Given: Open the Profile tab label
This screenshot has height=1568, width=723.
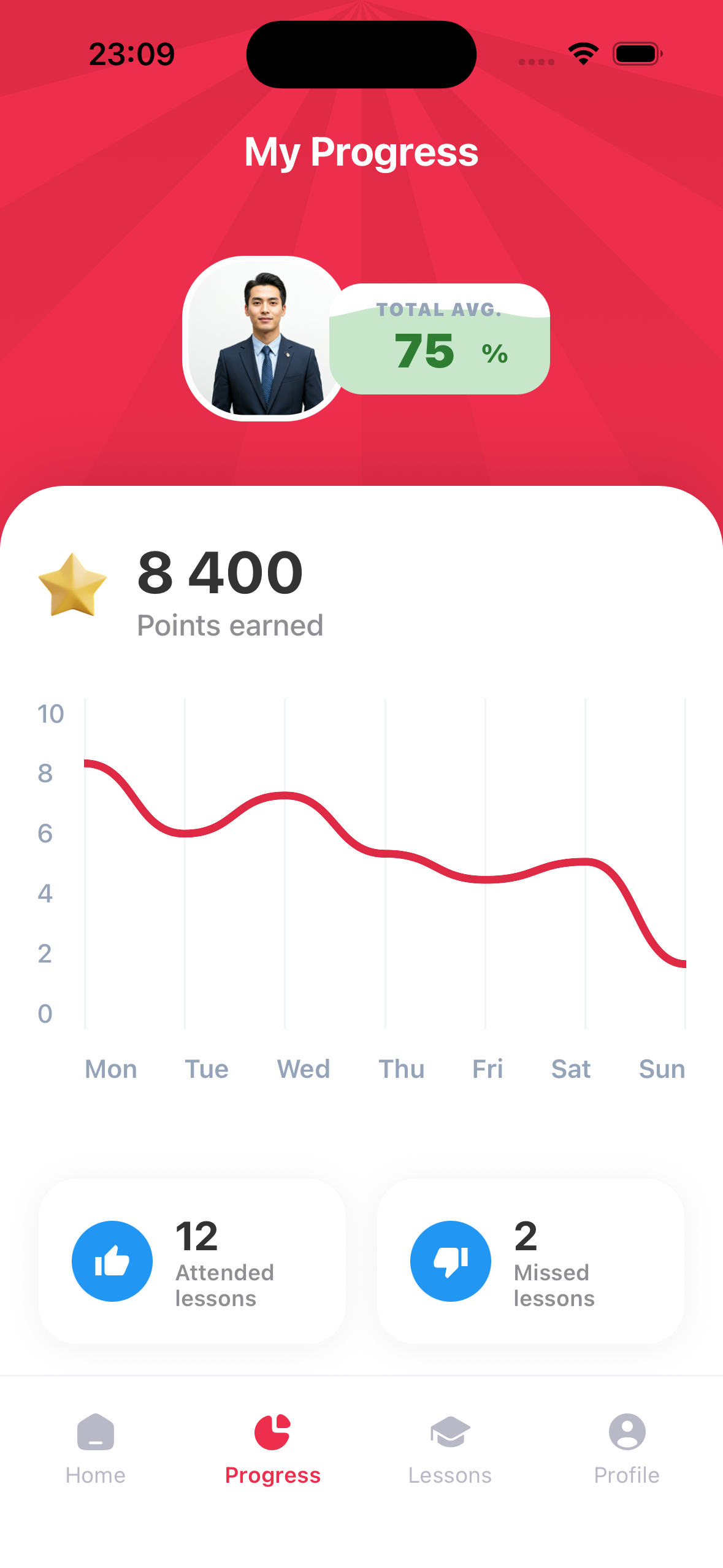Looking at the screenshot, I should coord(627,1475).
